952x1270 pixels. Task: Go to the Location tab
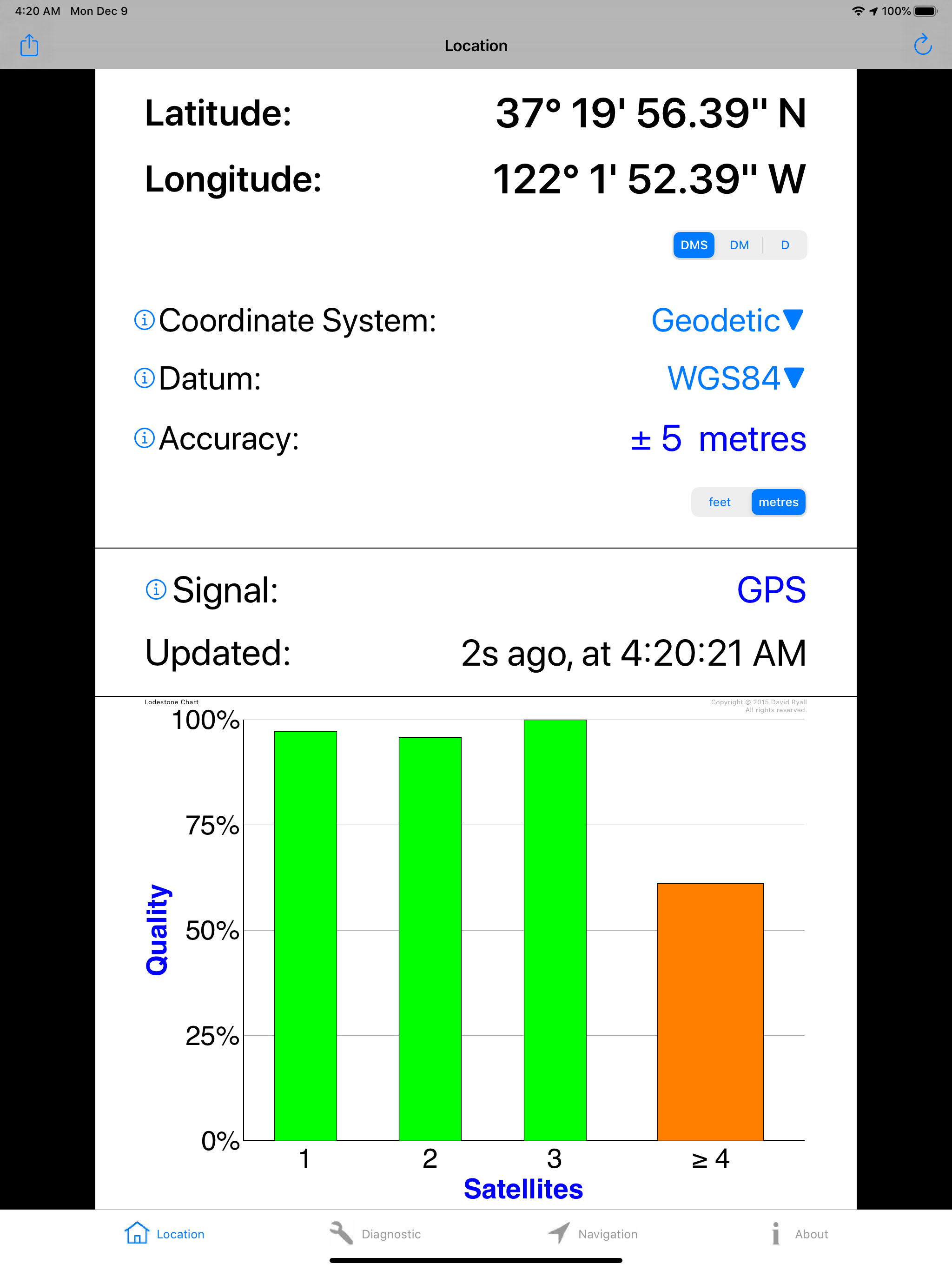tap(165, 1234)
